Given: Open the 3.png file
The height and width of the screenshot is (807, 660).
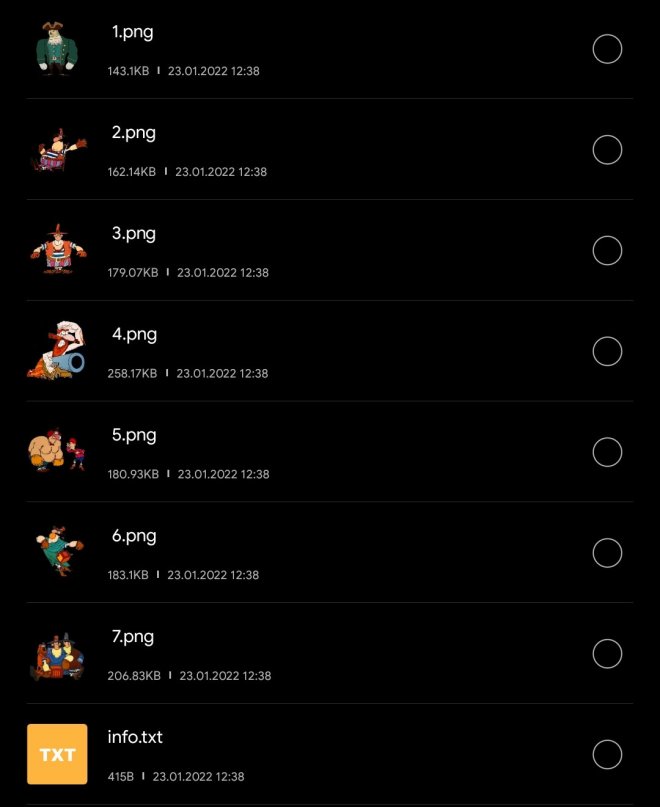Looking at the screenshot, I should [134, 234].
